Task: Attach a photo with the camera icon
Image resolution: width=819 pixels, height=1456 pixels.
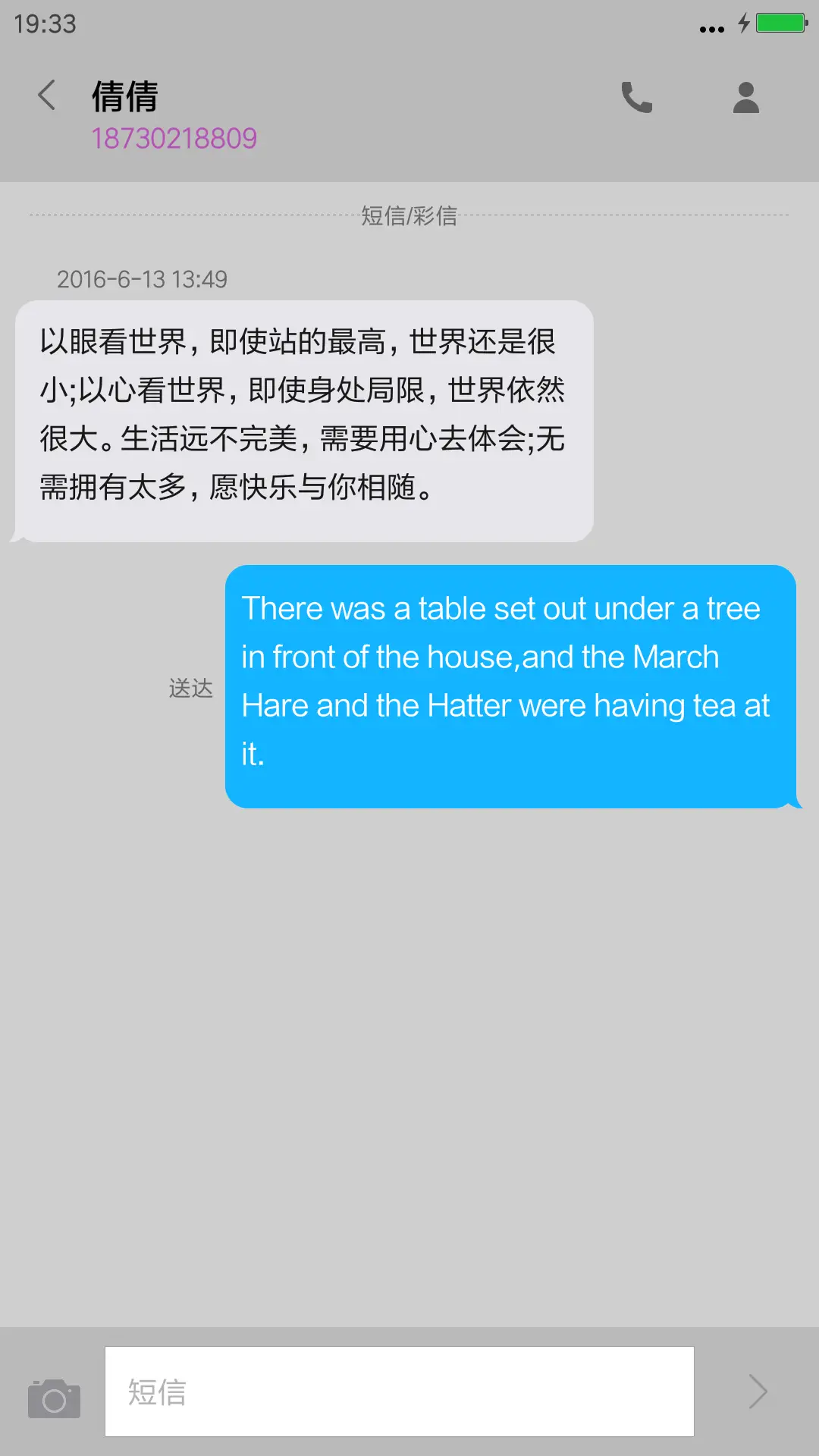Action: click(x=54, y=1398)
